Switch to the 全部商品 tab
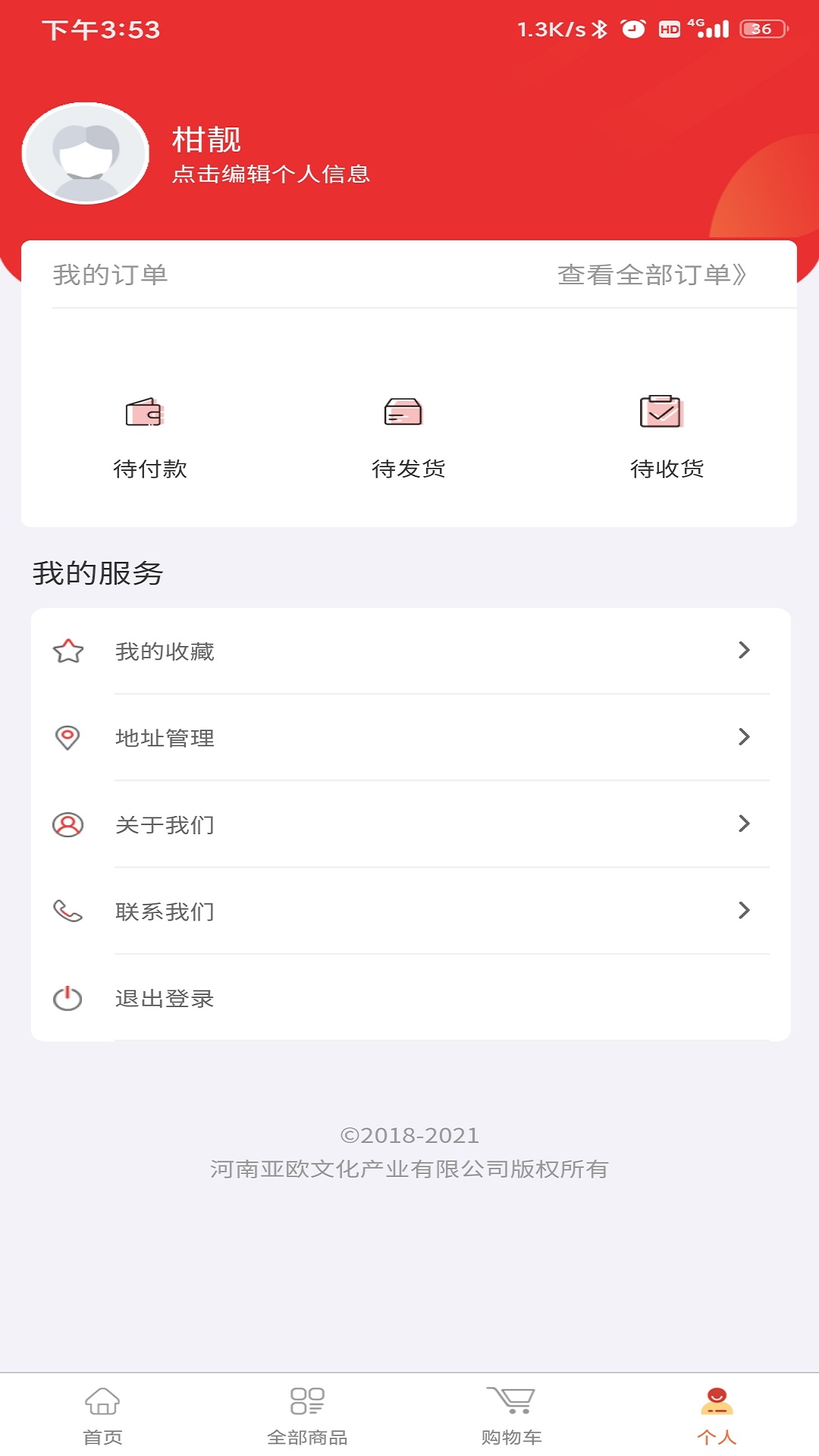 [307, 1415]
